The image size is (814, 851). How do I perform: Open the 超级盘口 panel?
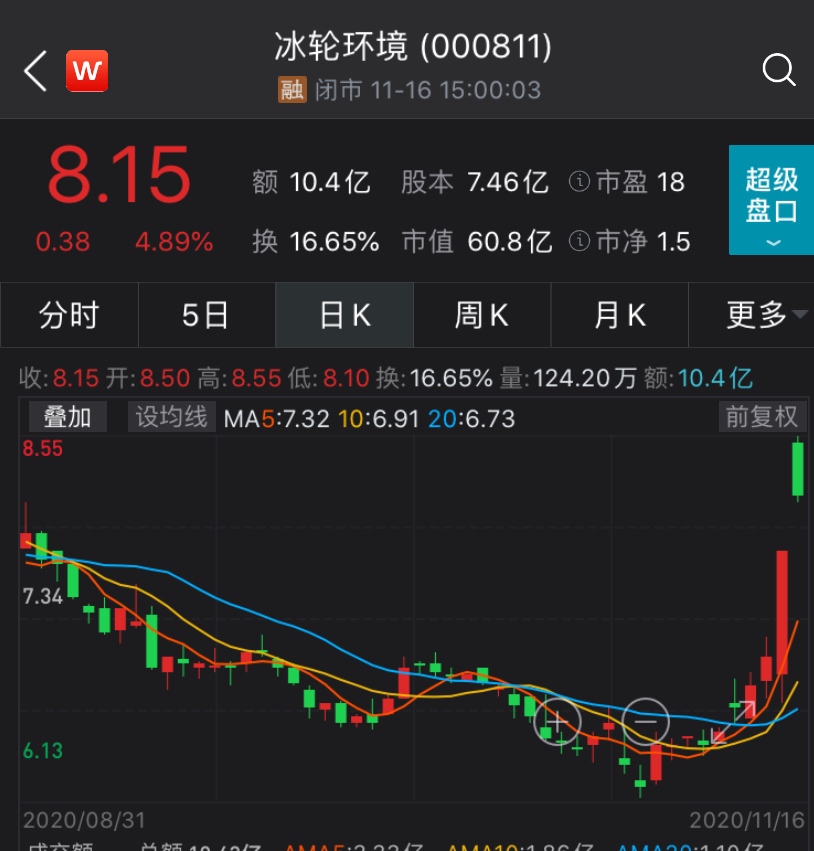[771, 199]
